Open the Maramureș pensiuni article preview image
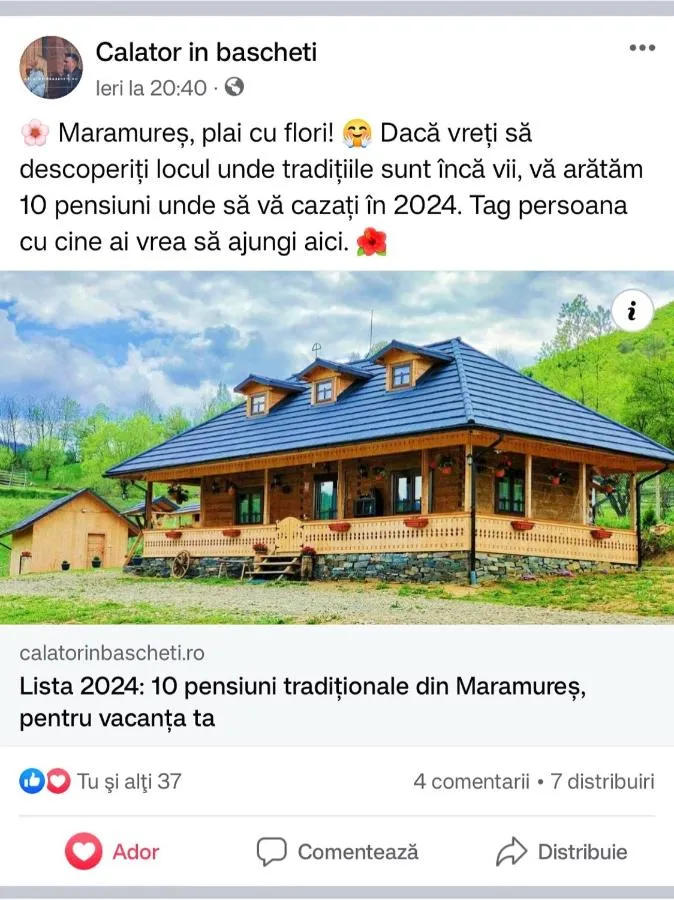Viewport: 674px width, 900px height. [337, 450]
